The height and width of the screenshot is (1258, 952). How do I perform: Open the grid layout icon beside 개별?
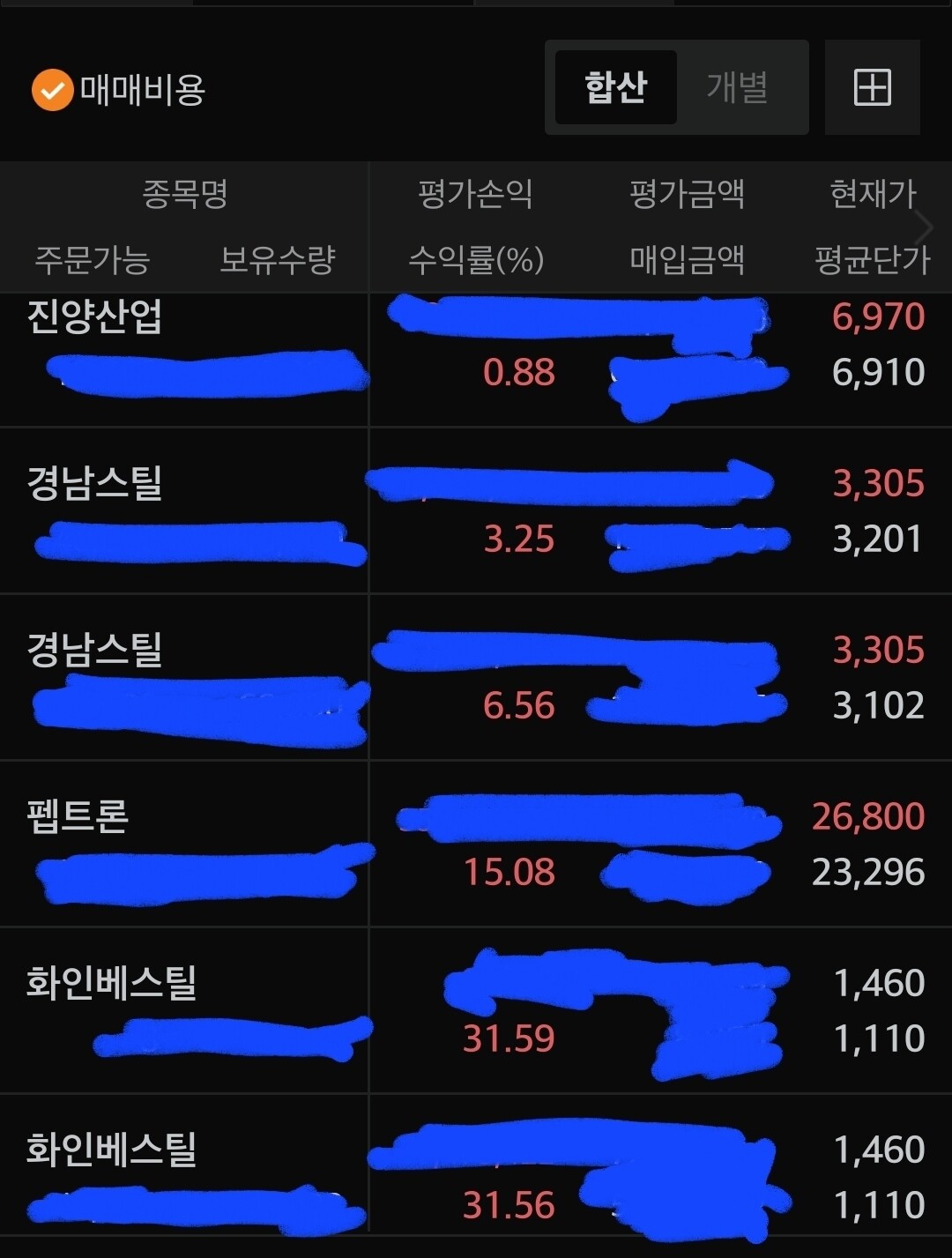click(x=871, y=87)
